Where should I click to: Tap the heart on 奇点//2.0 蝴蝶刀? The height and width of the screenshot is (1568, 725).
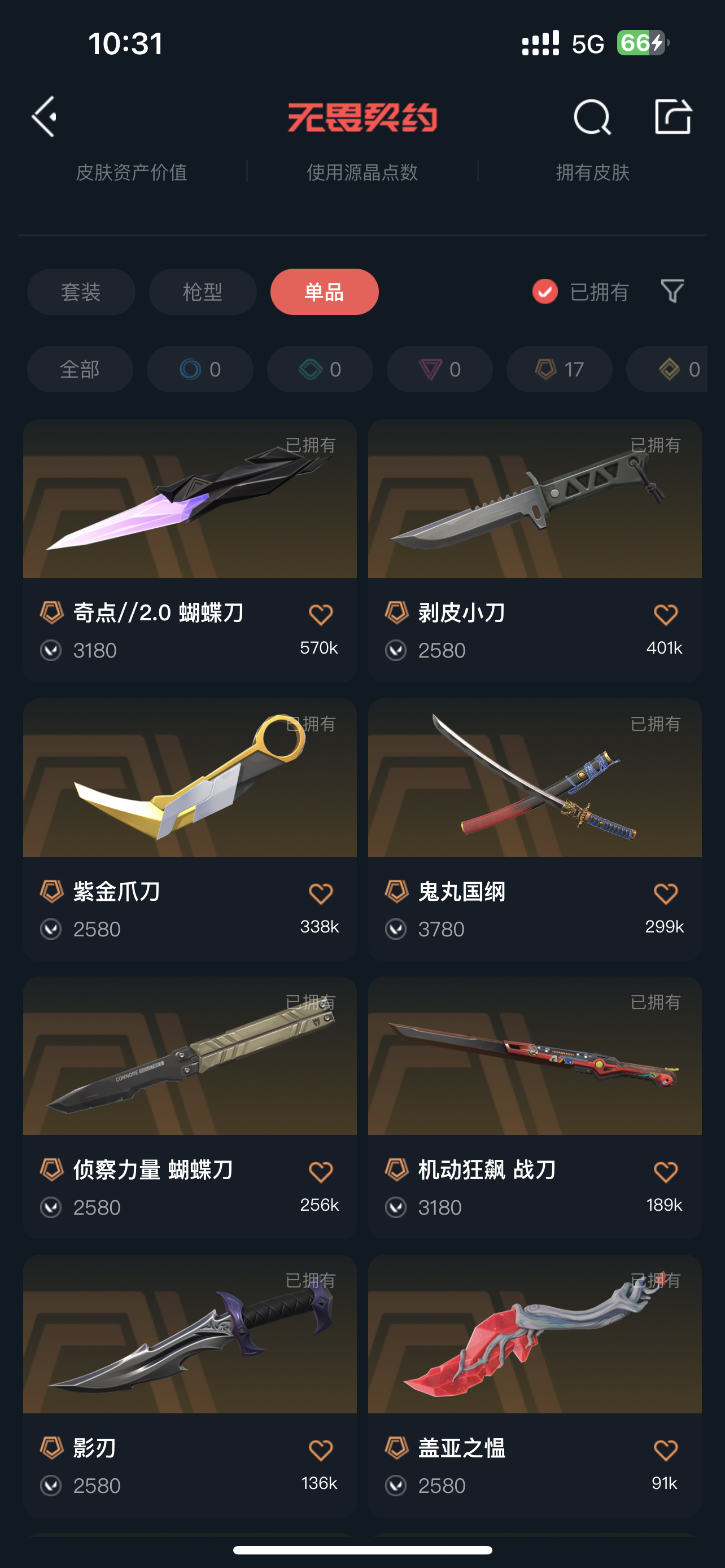pos(320,615)
